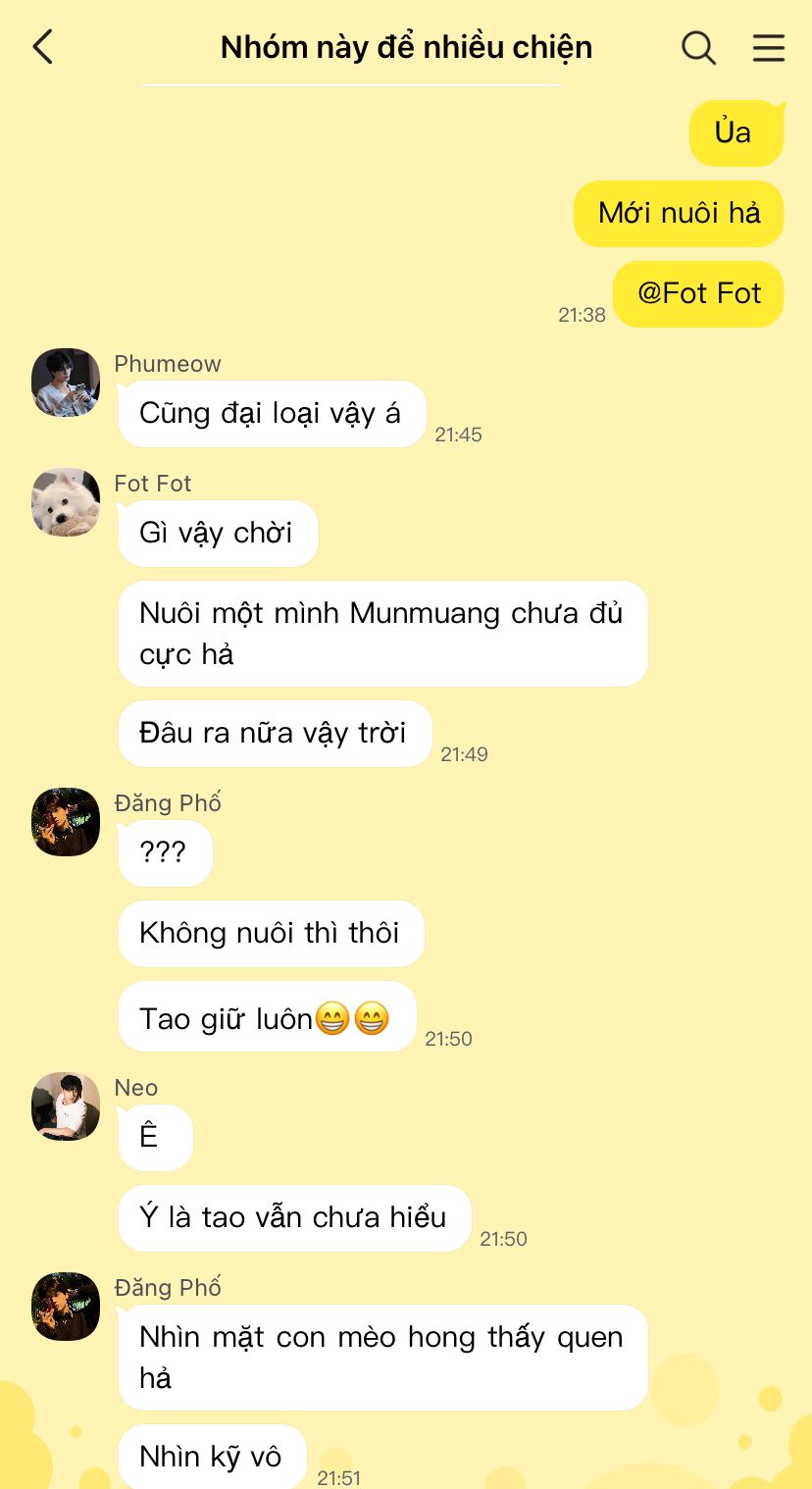View Neo's avatar profile
Image resolution: width=812 pixels, height=1489 pixels.
[x=66, y=1106]
